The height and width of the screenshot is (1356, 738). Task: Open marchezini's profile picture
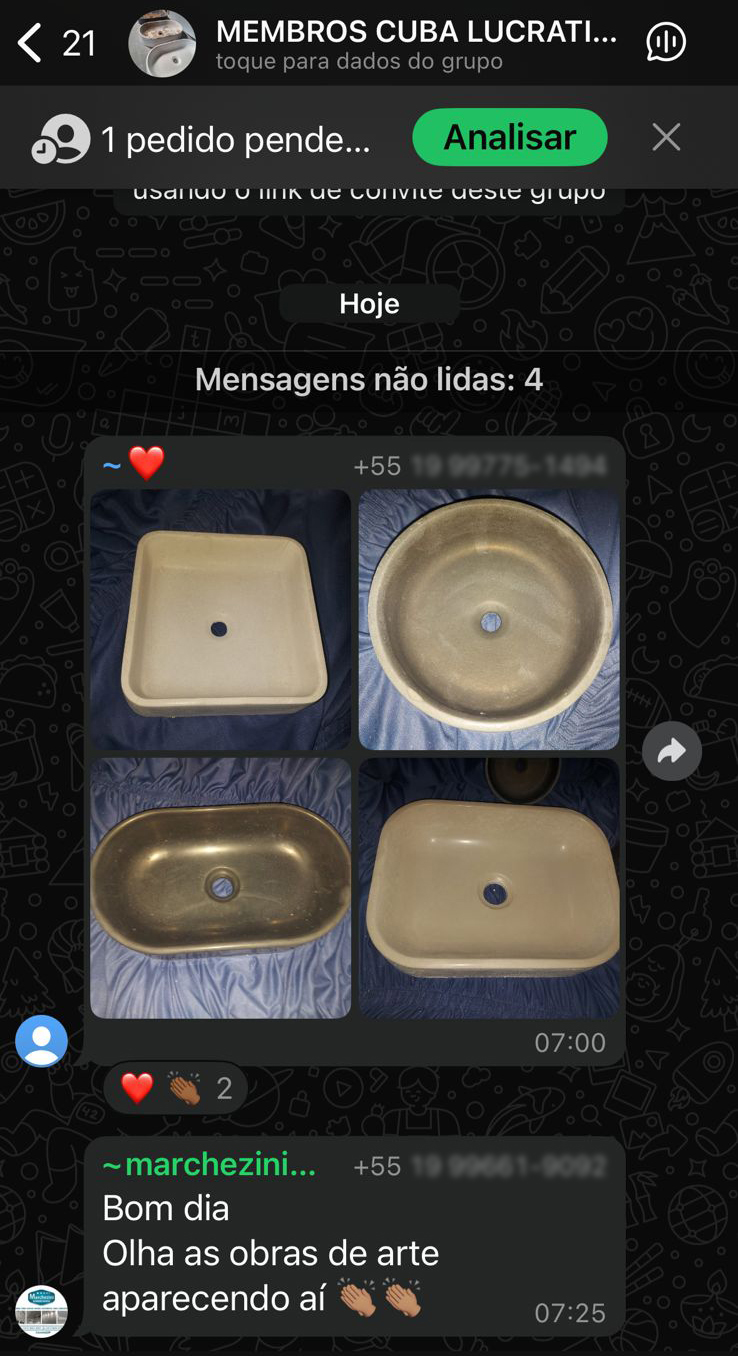click(42, 1311)
